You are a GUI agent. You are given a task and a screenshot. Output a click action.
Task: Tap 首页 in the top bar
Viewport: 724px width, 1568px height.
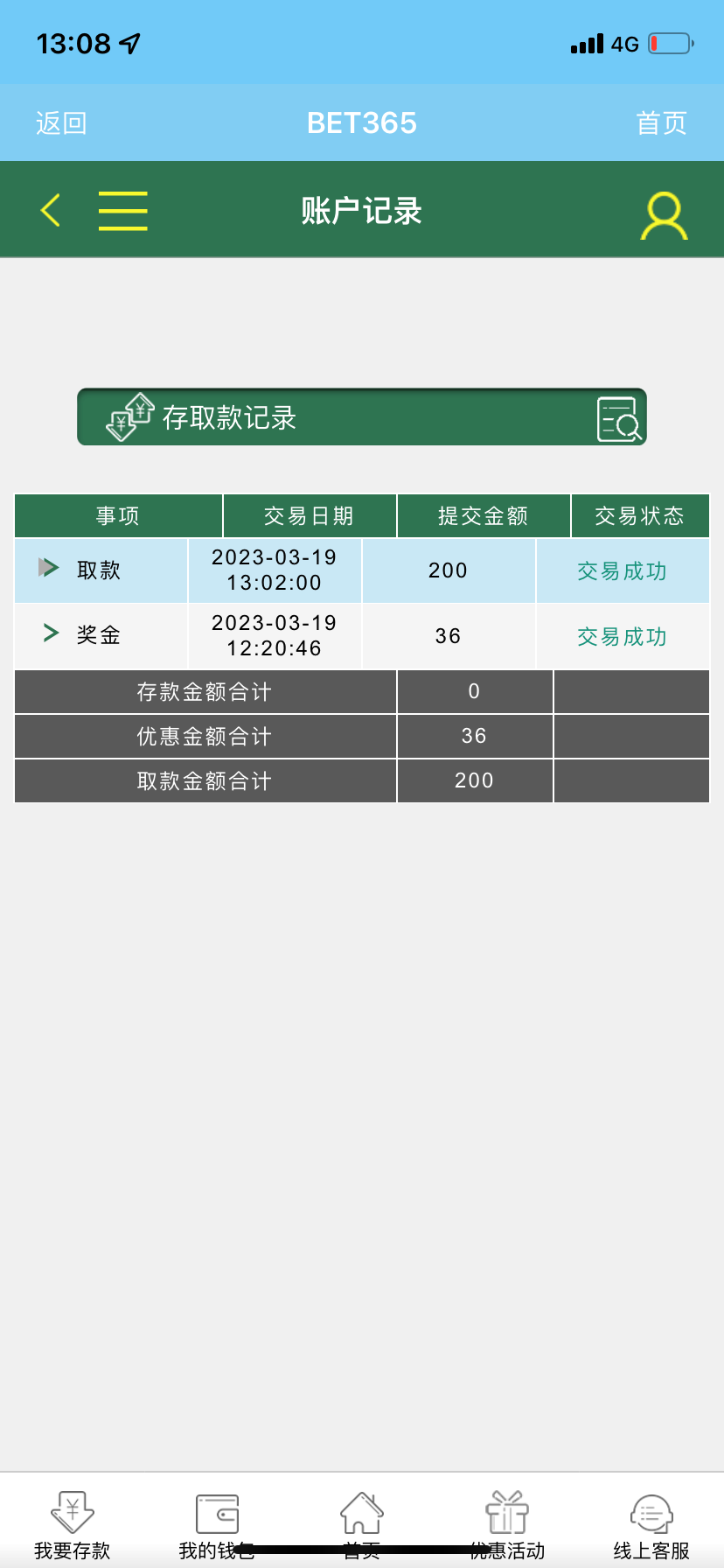(x=661, y=123)
